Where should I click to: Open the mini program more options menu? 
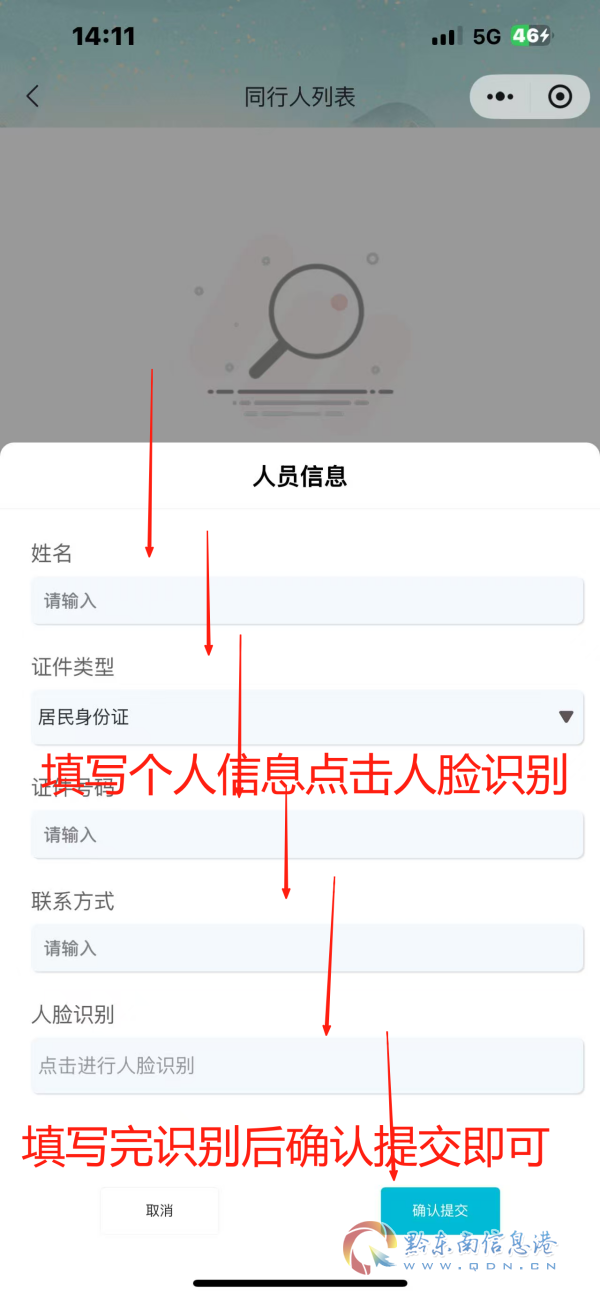pos(499,97)
